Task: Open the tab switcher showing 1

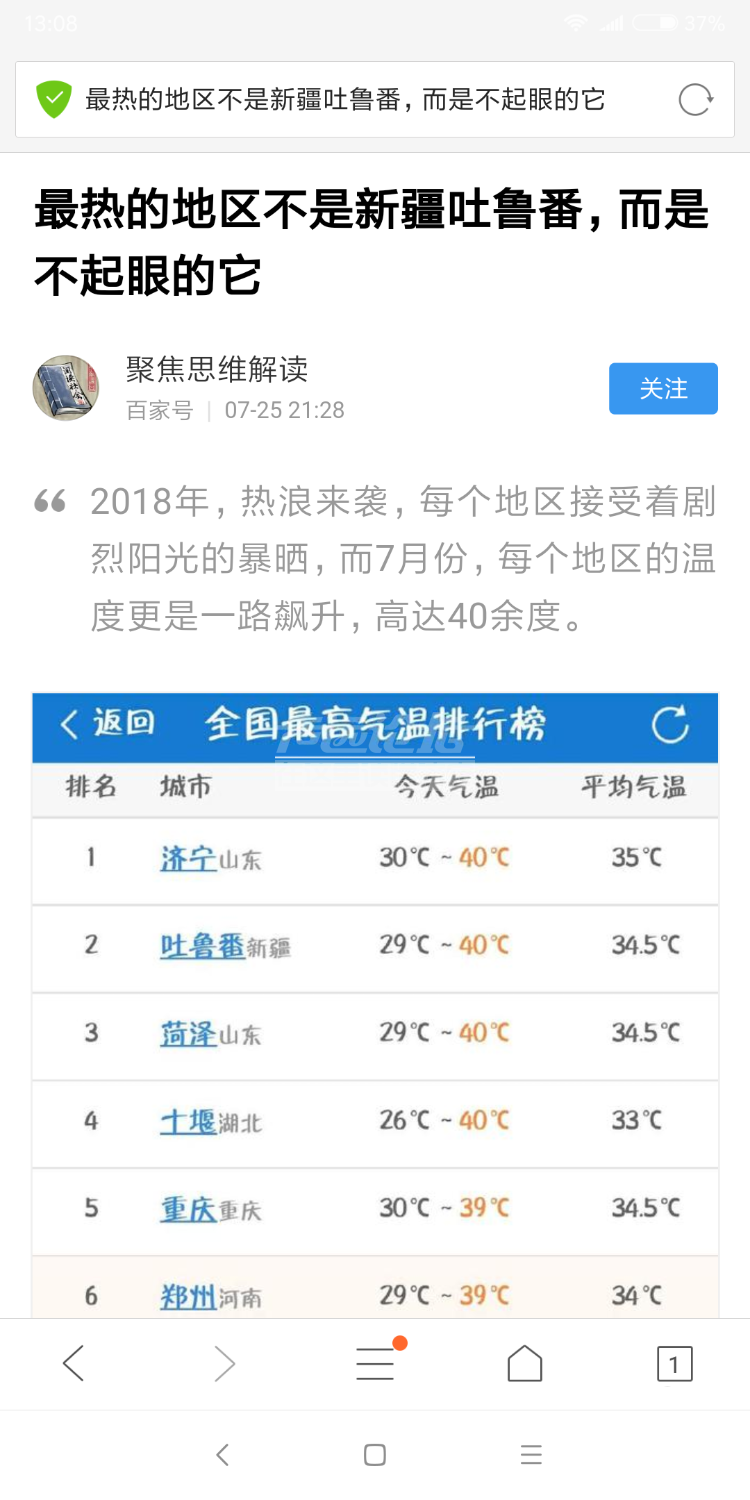Action: [x=675, y=1363]
